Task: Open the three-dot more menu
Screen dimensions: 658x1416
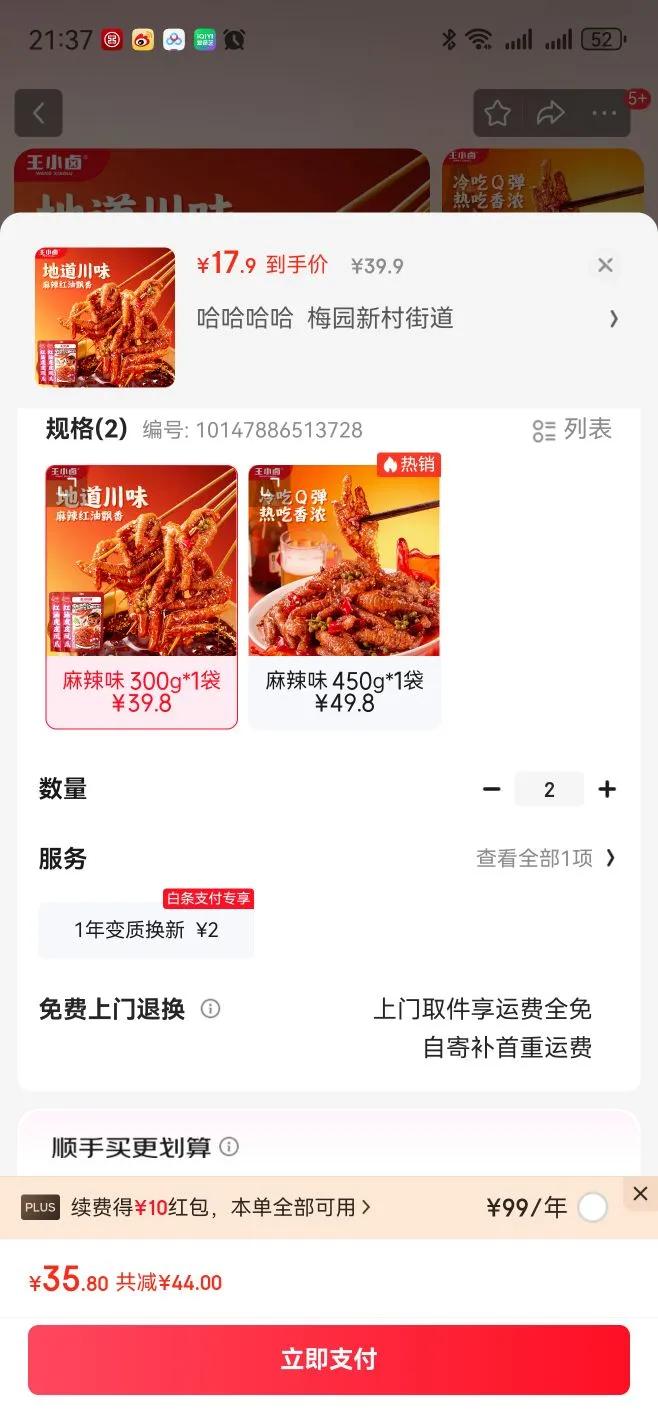Action: click(x=604, y=113)
